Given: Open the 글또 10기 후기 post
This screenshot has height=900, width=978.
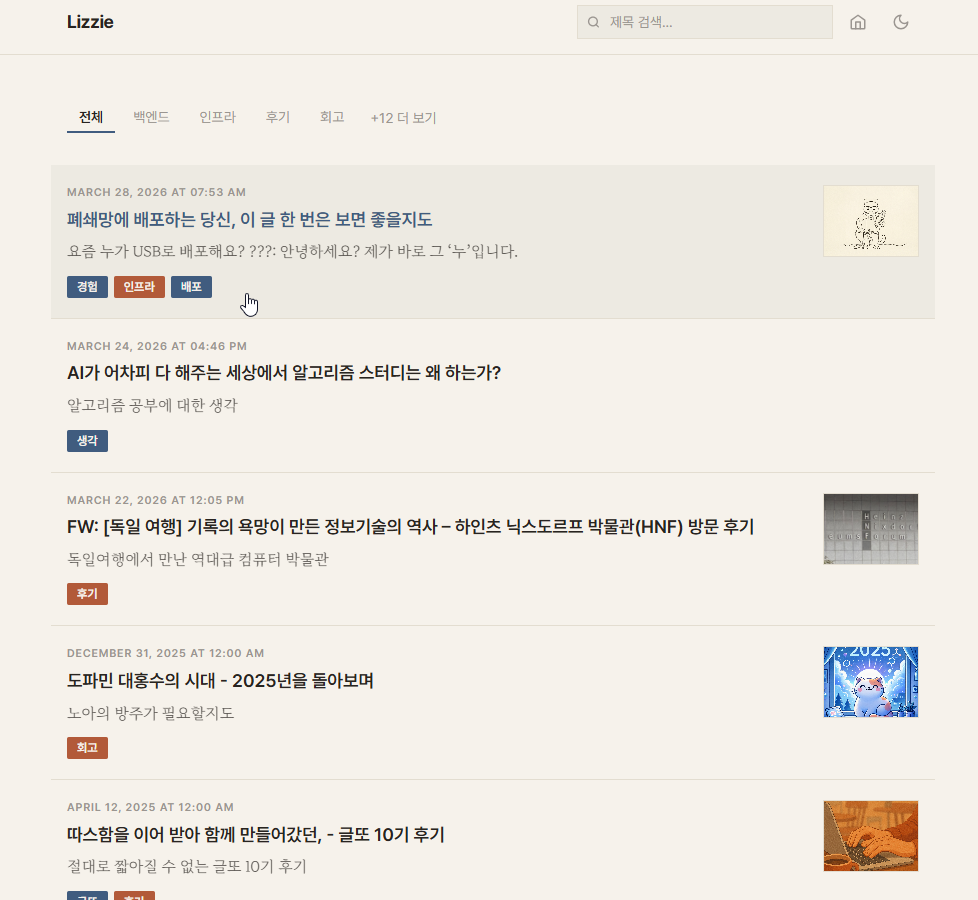Looking at the screenshot, I should [256, 835].
